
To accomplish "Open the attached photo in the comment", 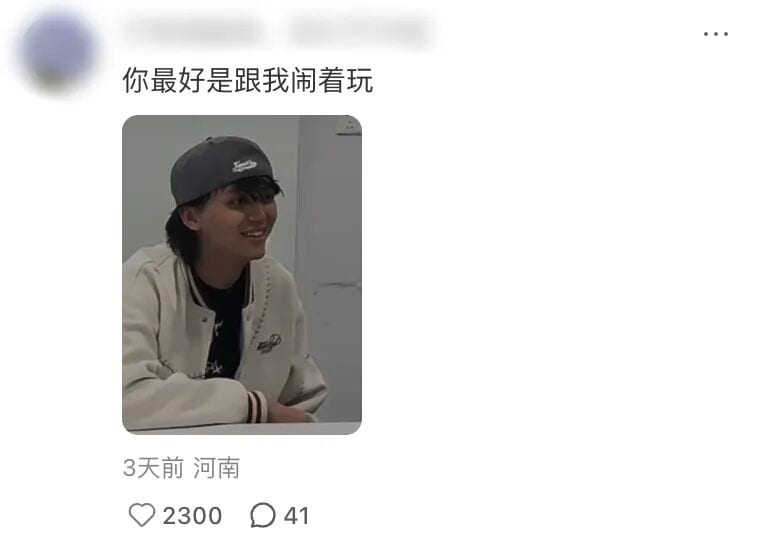I will [x=242, y=275].
